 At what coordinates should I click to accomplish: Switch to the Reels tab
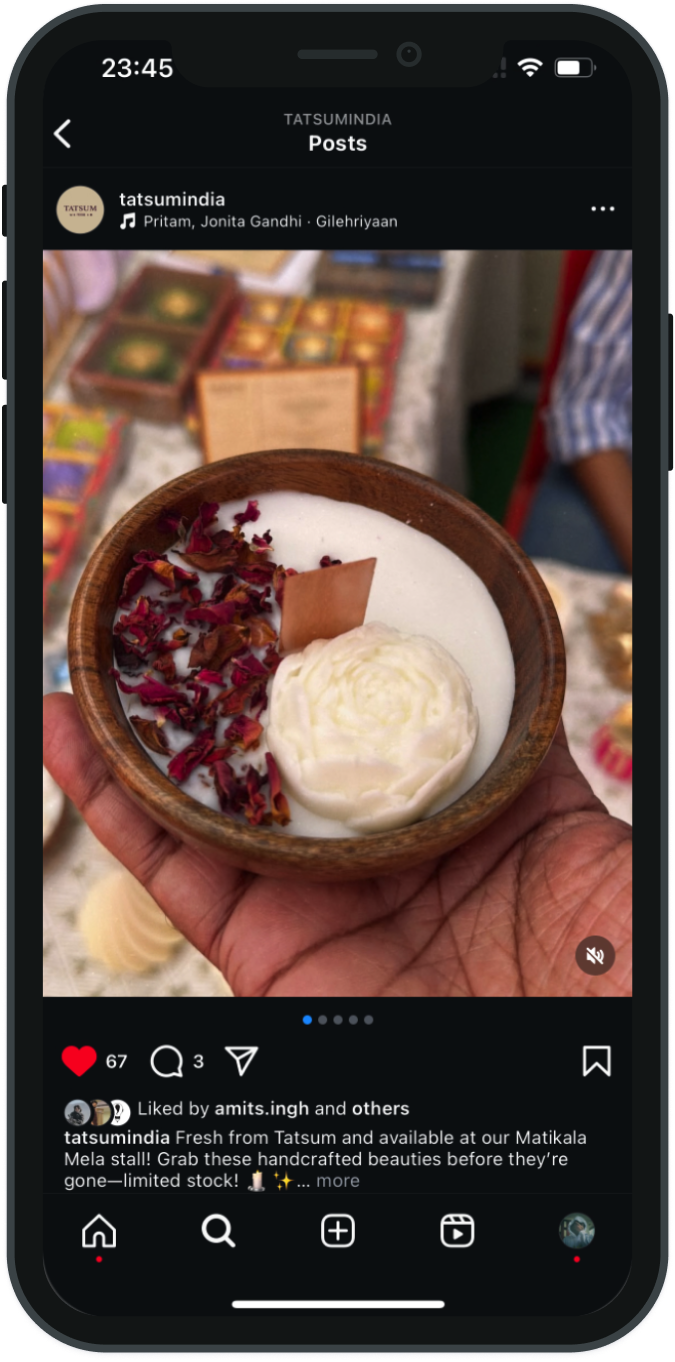[x=457, y=1231]
